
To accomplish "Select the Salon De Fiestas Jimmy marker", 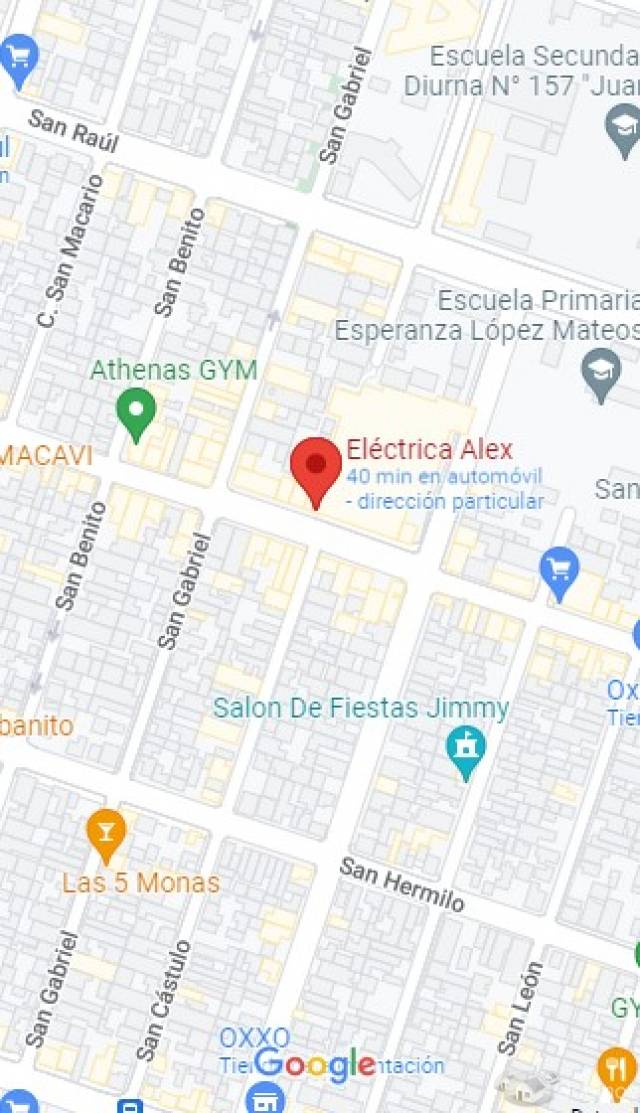I will (x=466, y=750).
